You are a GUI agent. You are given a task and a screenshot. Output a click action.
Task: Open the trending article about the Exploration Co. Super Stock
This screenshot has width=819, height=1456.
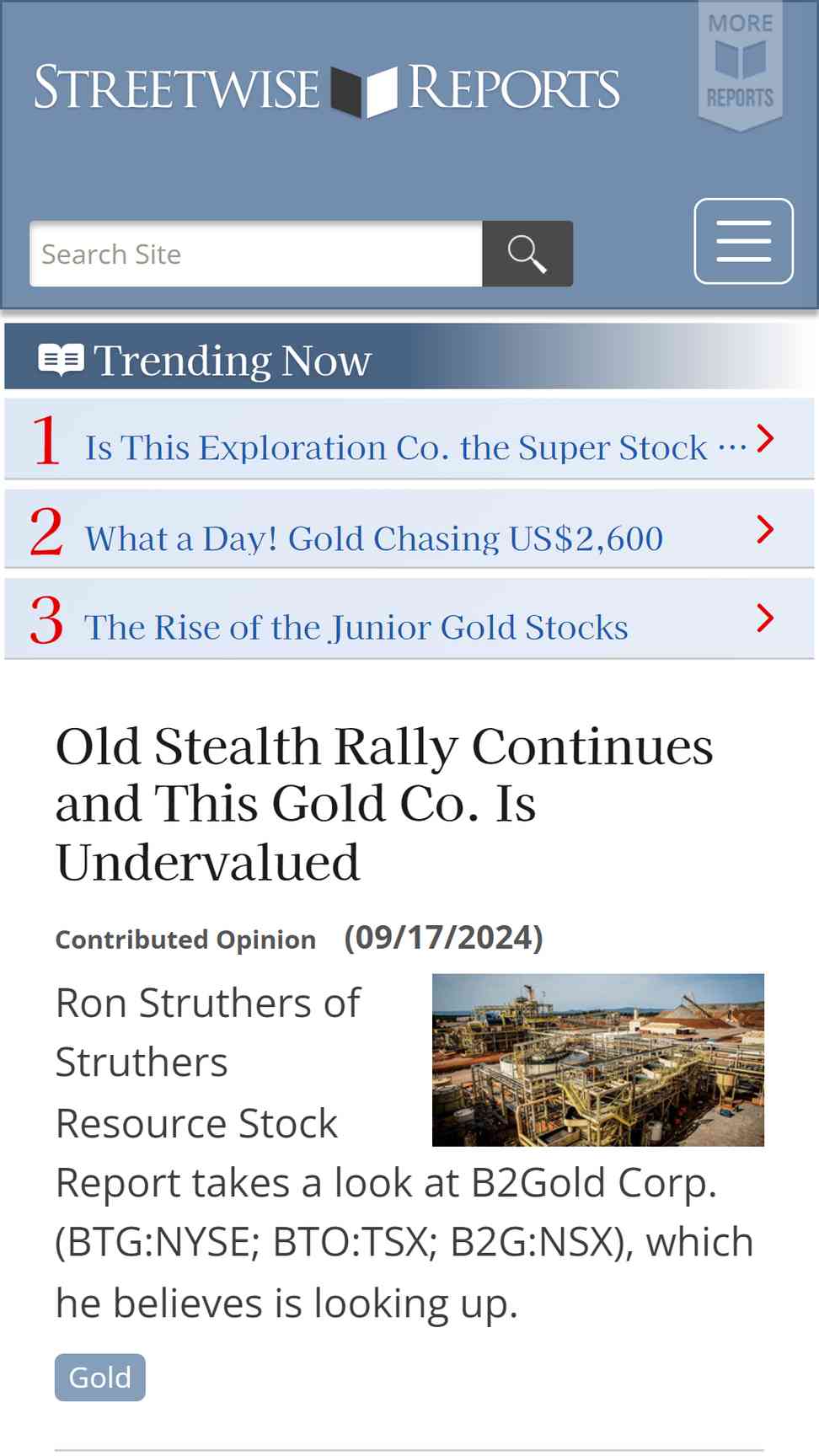[x=409, y=439]
